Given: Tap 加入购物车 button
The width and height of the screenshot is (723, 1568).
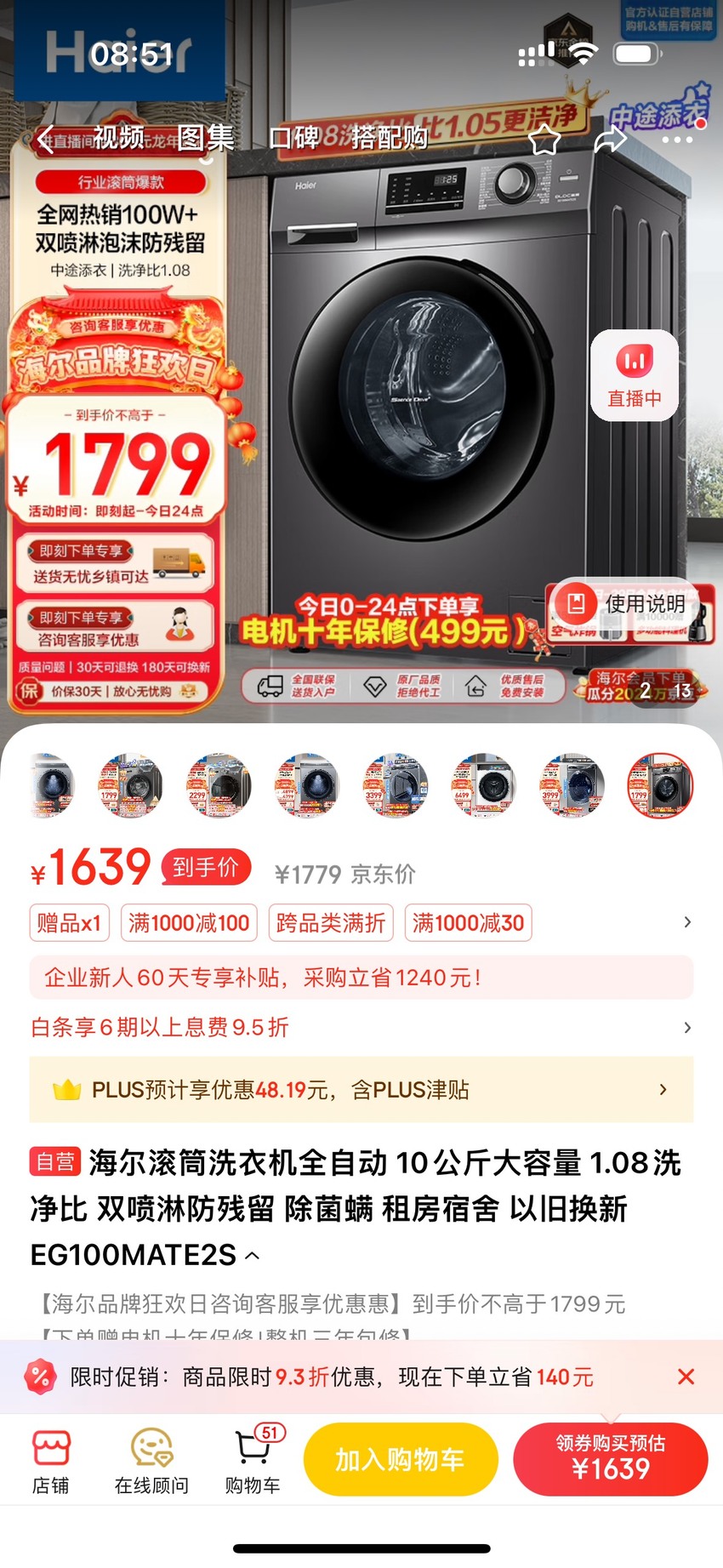Looking at the screenshot, I should pos(400,1460).
